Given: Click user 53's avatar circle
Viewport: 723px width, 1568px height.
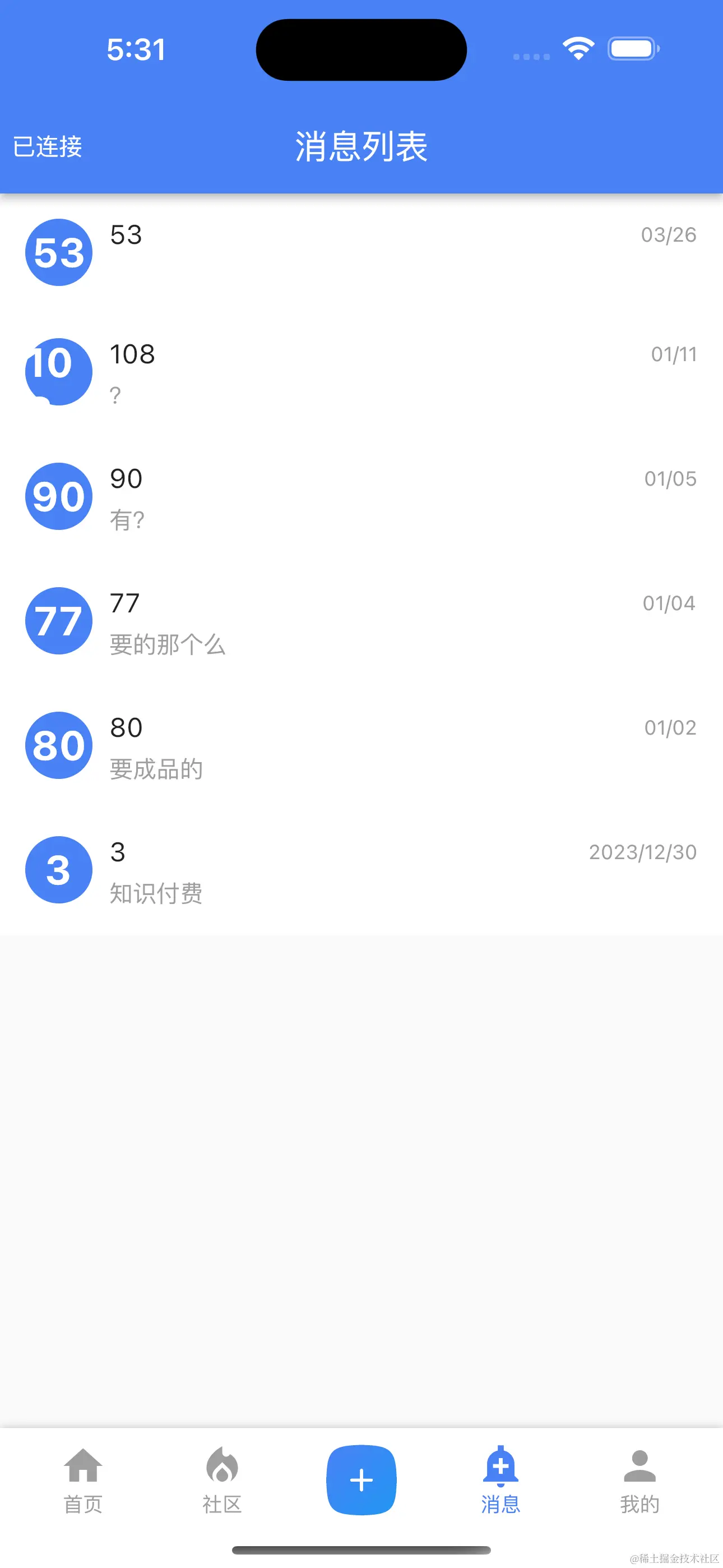Looking at the screenshot, I should [58, 252].
